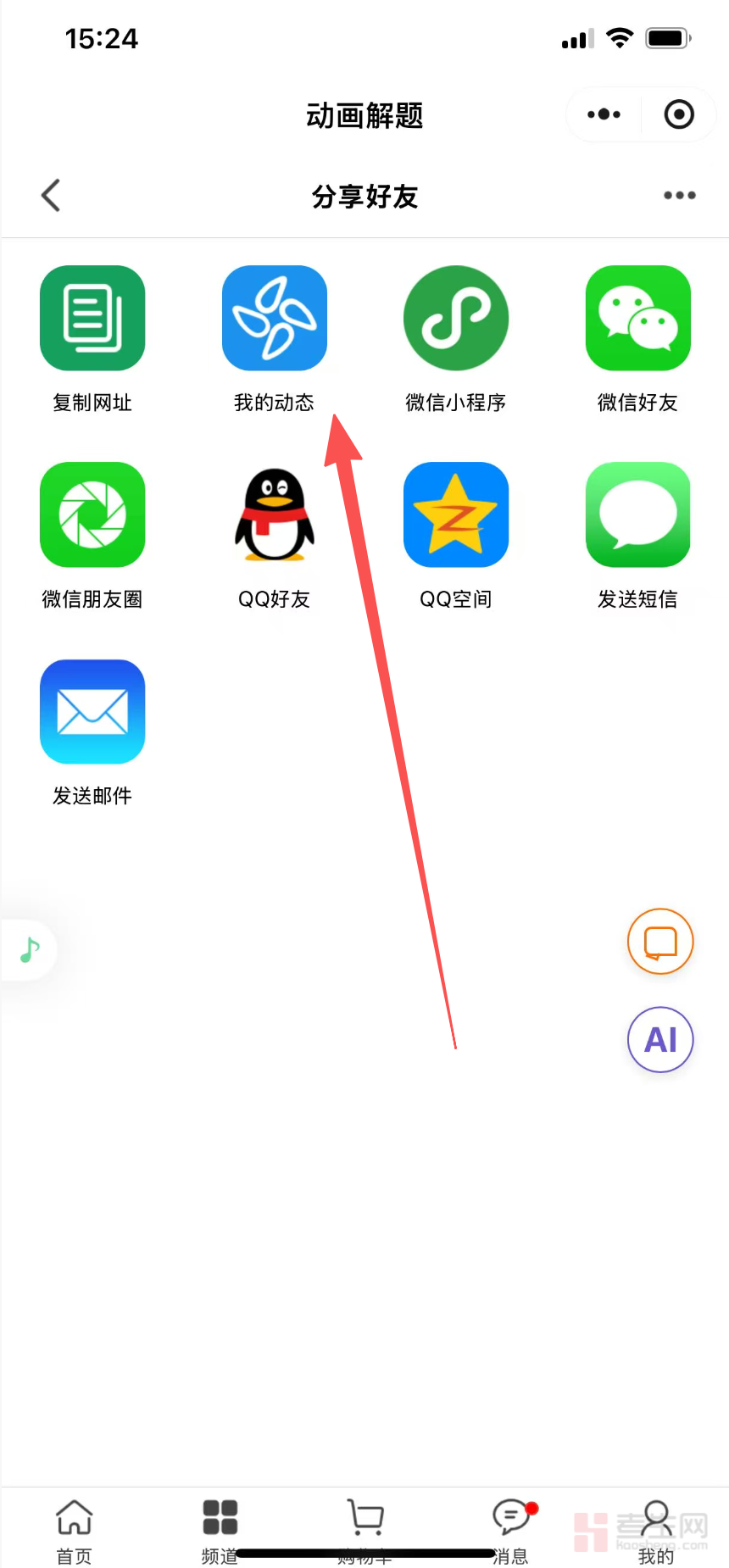Share by 发送邮件
The height and width of the screenshot is (1568, 729).
tap(92, 712)
